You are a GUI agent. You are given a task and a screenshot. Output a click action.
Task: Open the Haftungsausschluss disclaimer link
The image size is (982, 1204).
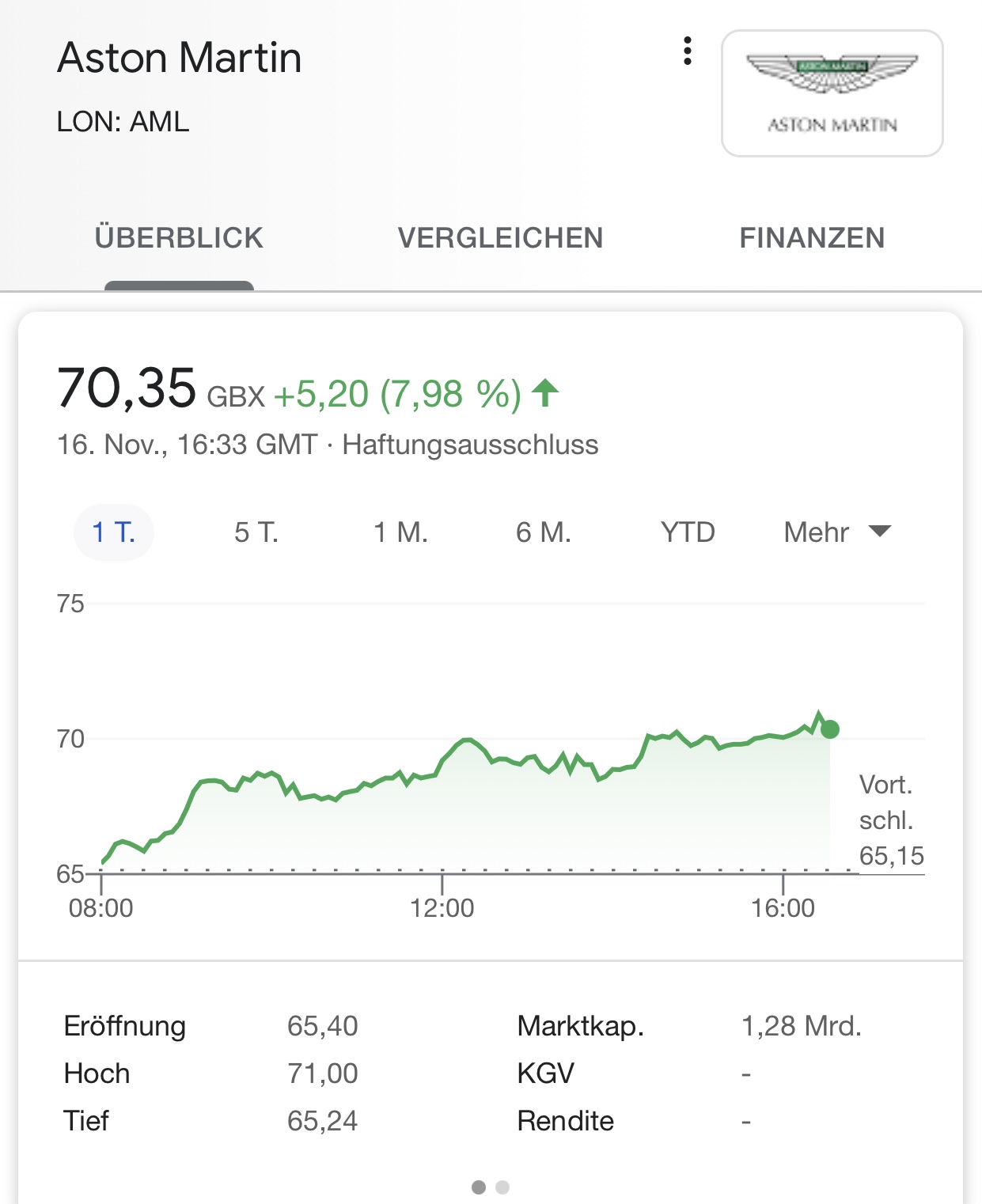point(470,445)
